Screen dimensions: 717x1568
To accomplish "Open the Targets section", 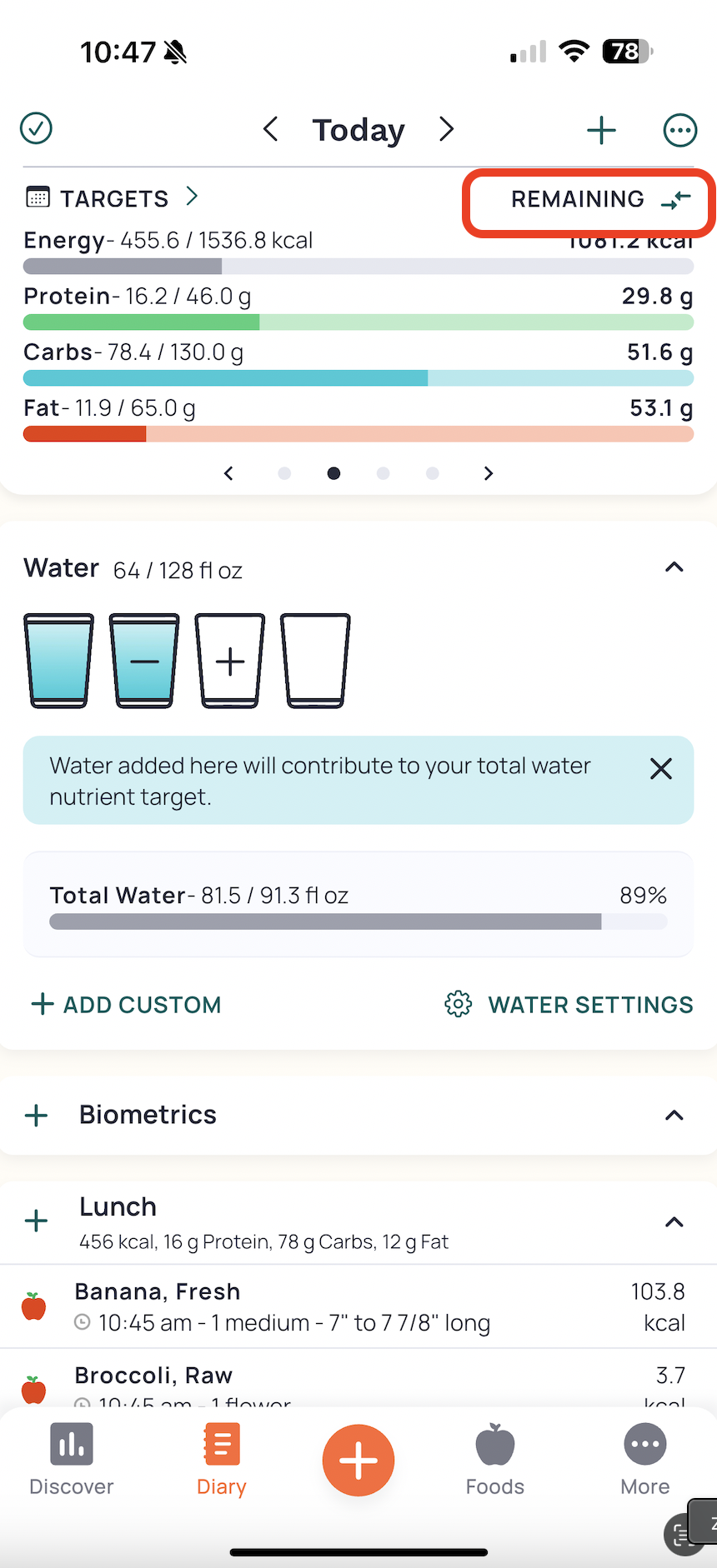I will (113, 198).
